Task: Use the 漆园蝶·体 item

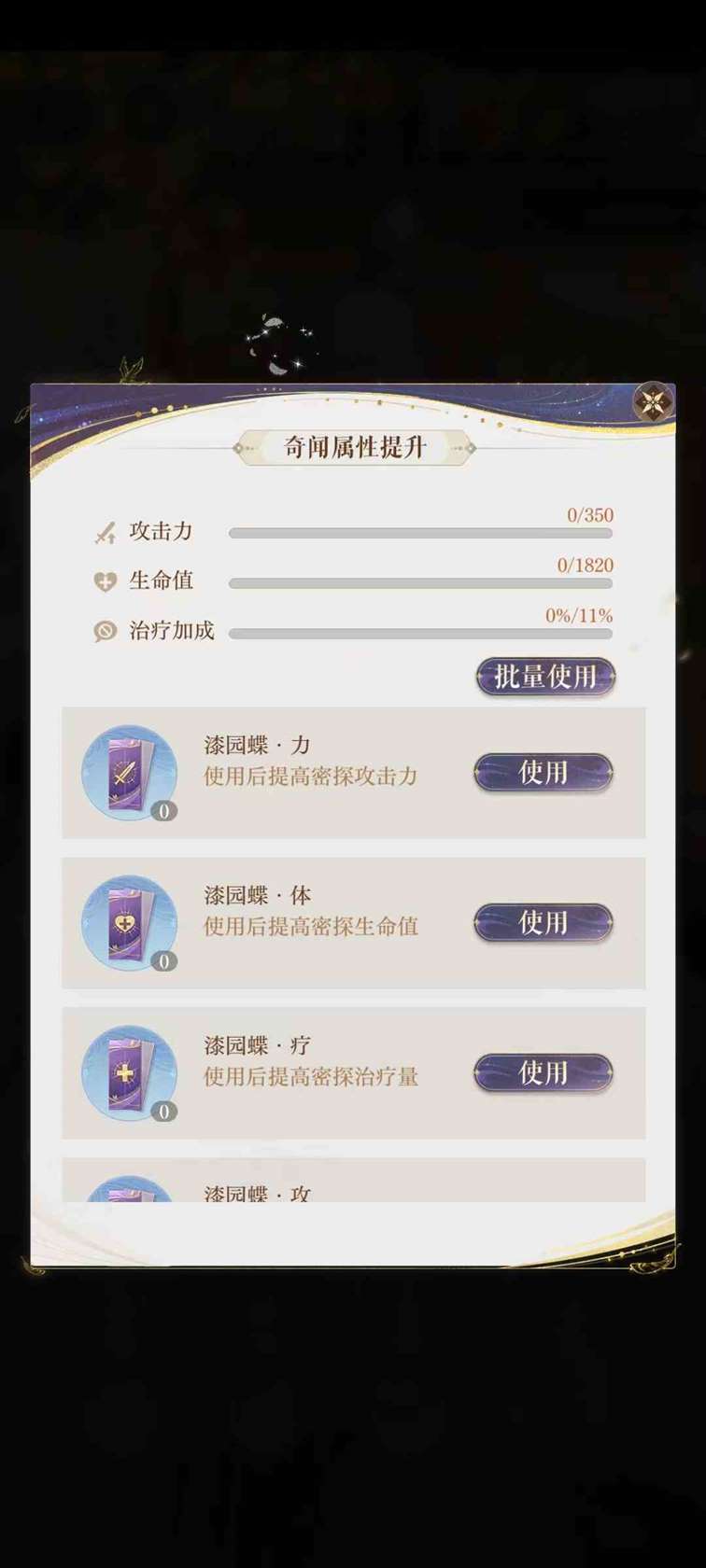Action: tap(543, 923)
